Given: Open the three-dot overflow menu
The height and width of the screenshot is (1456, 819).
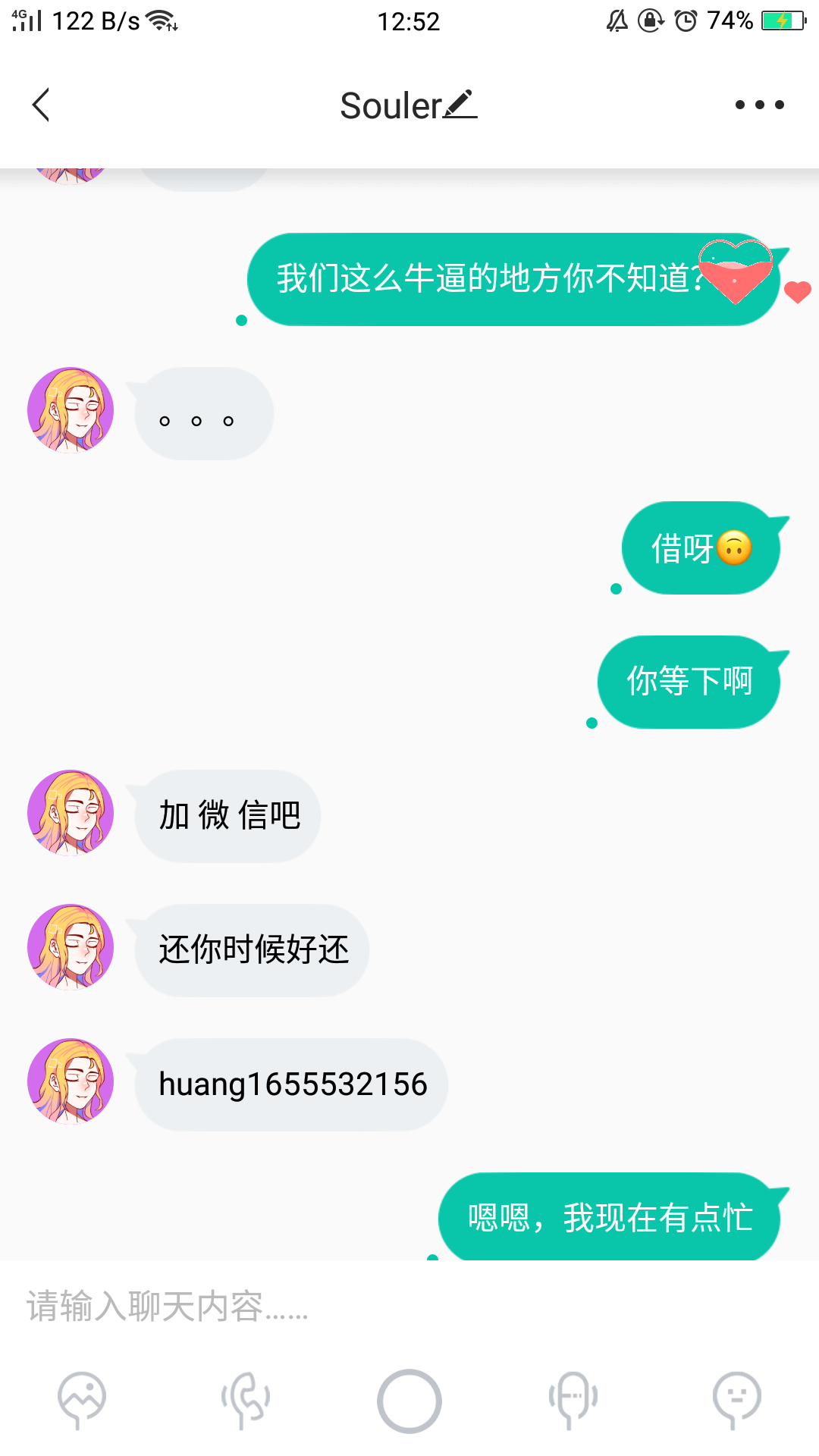Looking at the screenshot, I should coord(759,105).
